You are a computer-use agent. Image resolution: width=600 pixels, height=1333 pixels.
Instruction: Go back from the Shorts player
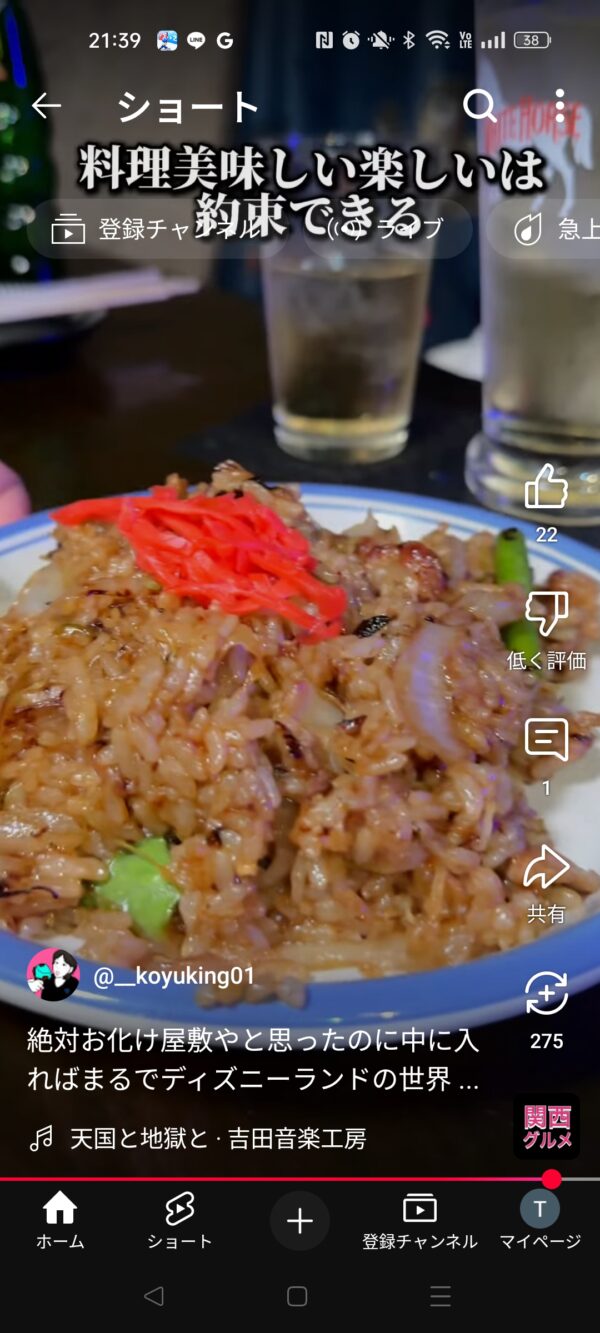[x=46, y=106]
